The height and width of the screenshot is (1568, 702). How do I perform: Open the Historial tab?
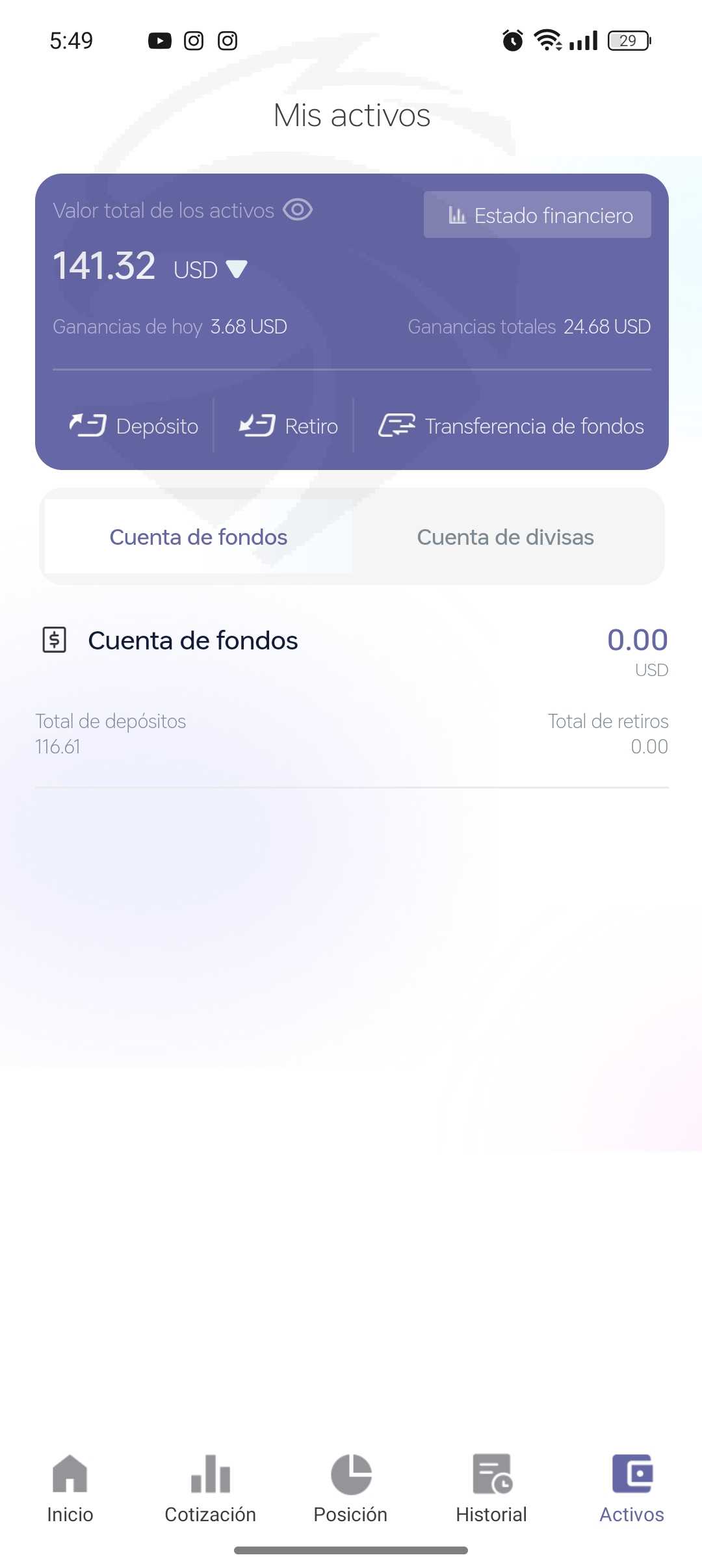click(491, 1487)
